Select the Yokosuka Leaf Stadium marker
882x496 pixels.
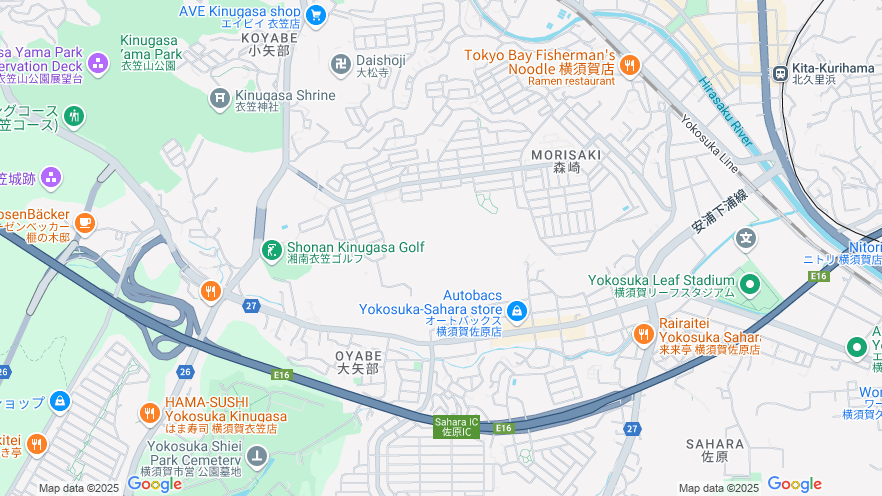[x=750, y=286]
